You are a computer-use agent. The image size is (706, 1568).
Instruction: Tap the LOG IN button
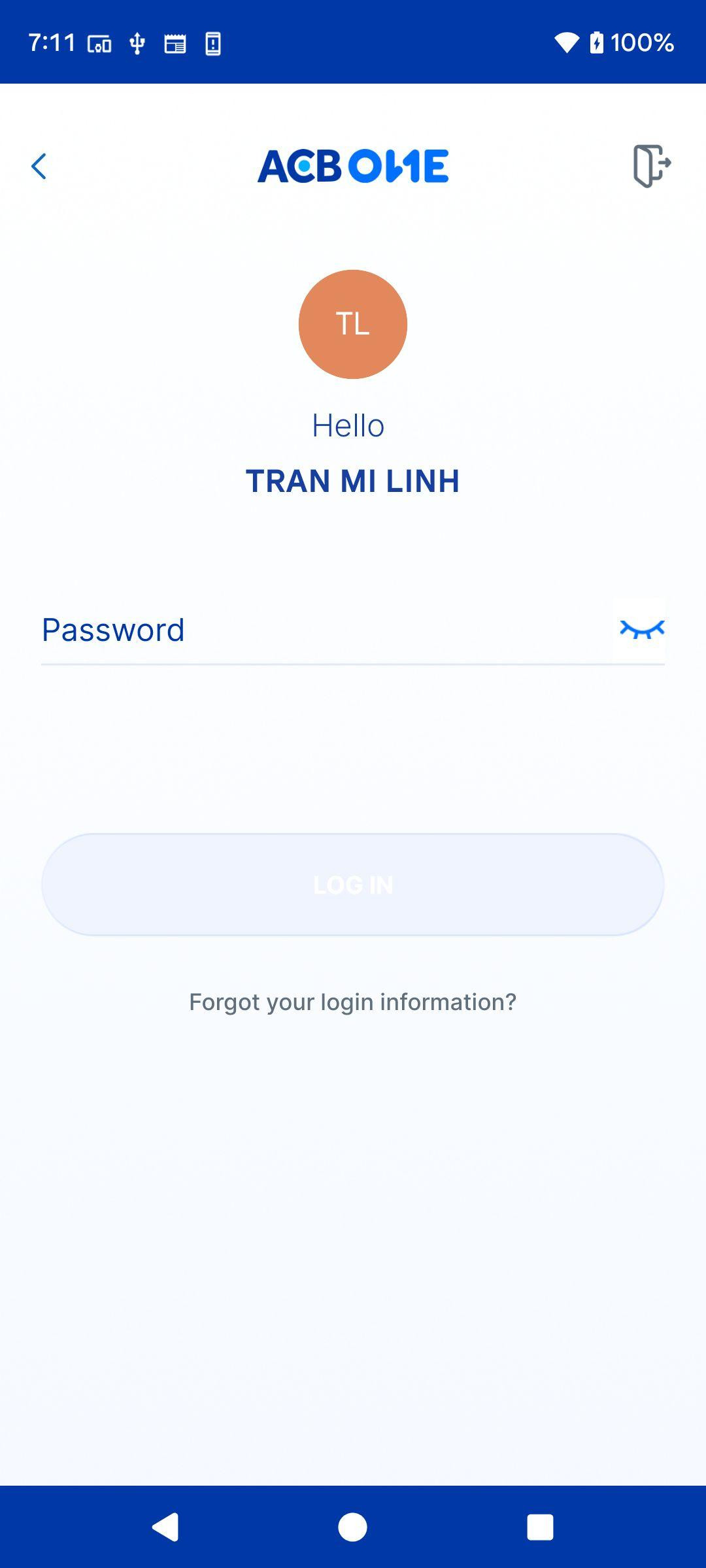(x=353, y=885)
